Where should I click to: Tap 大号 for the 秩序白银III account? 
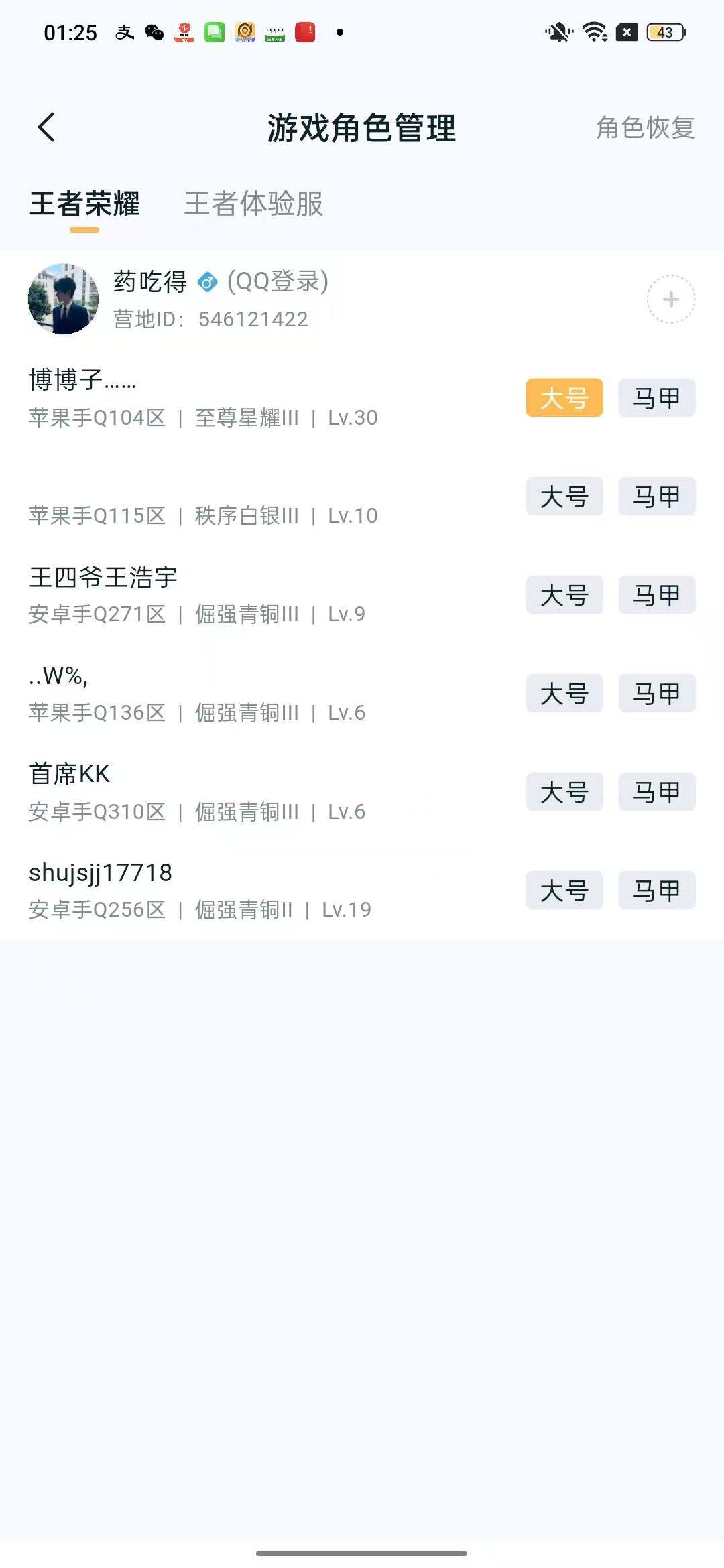coord(564,496)
